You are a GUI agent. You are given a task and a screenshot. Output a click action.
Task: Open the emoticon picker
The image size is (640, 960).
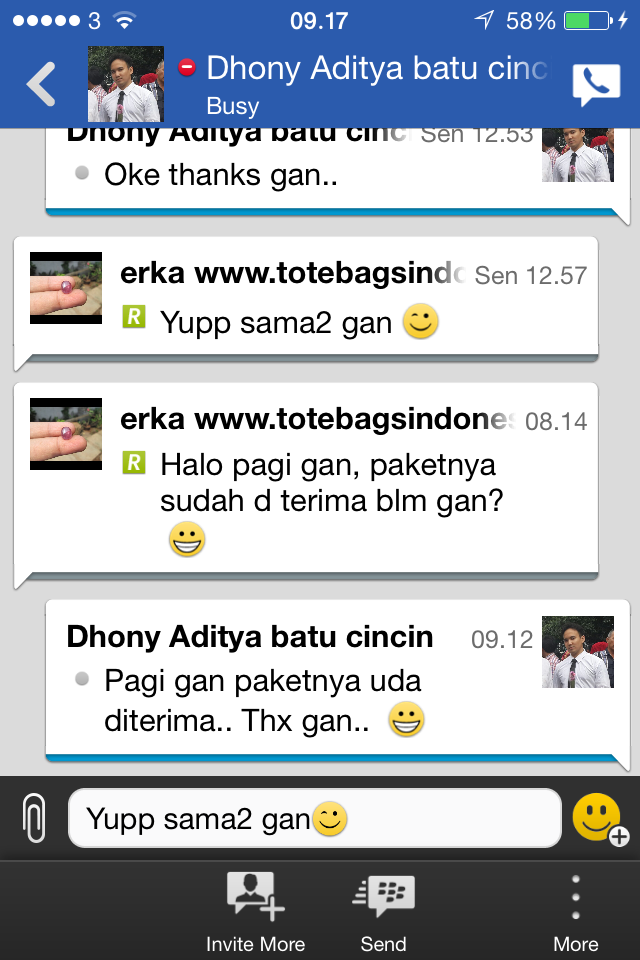click(598, 819)
